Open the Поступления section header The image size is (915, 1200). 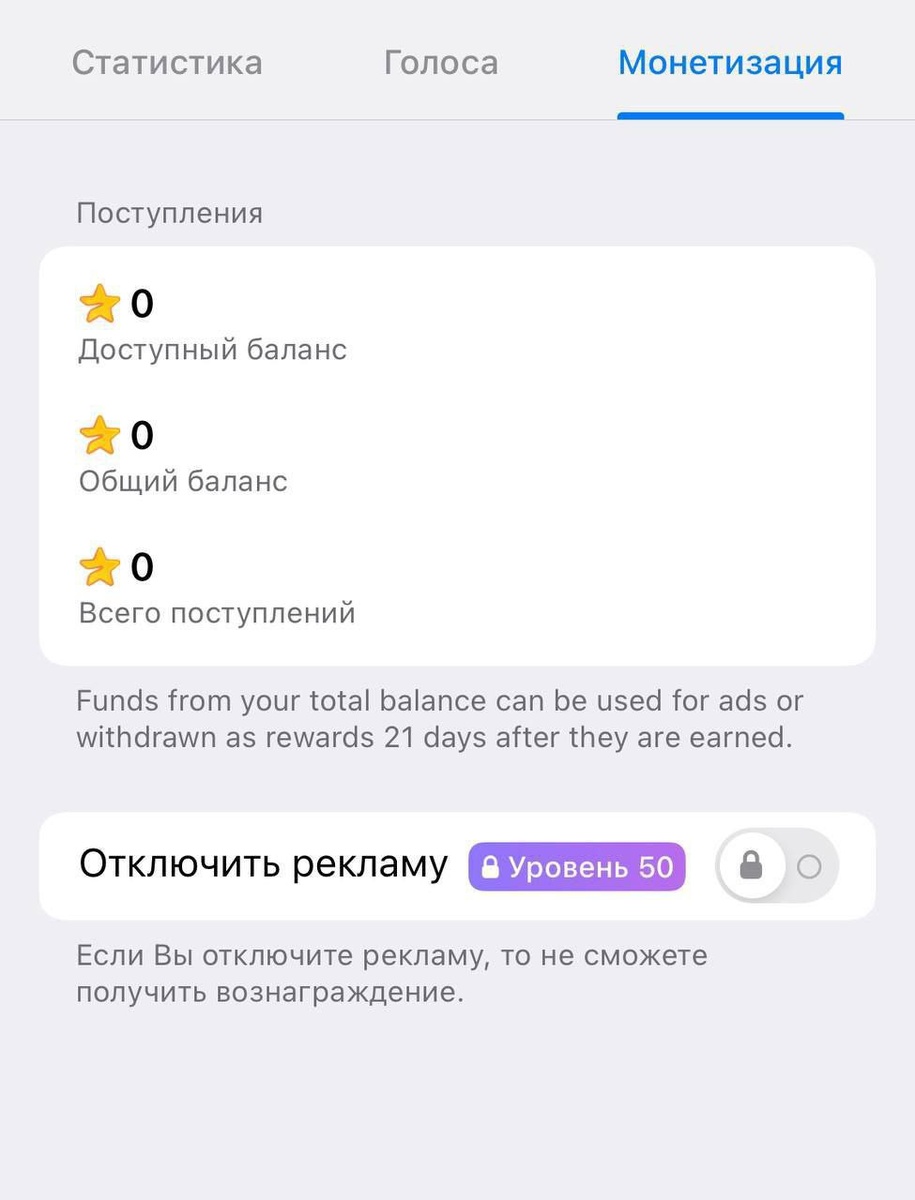[x=169, y=213]
